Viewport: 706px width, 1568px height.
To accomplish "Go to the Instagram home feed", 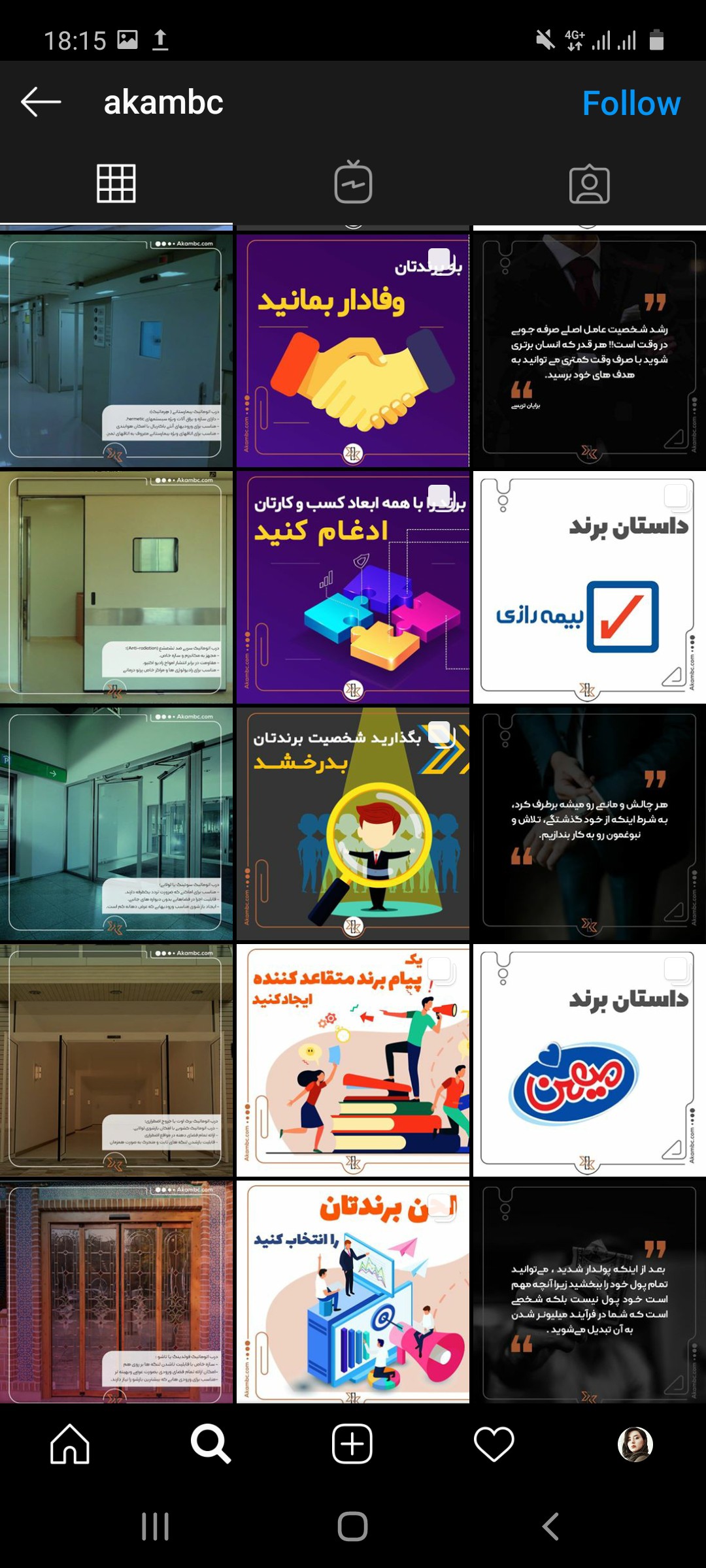I will 70,1444.
